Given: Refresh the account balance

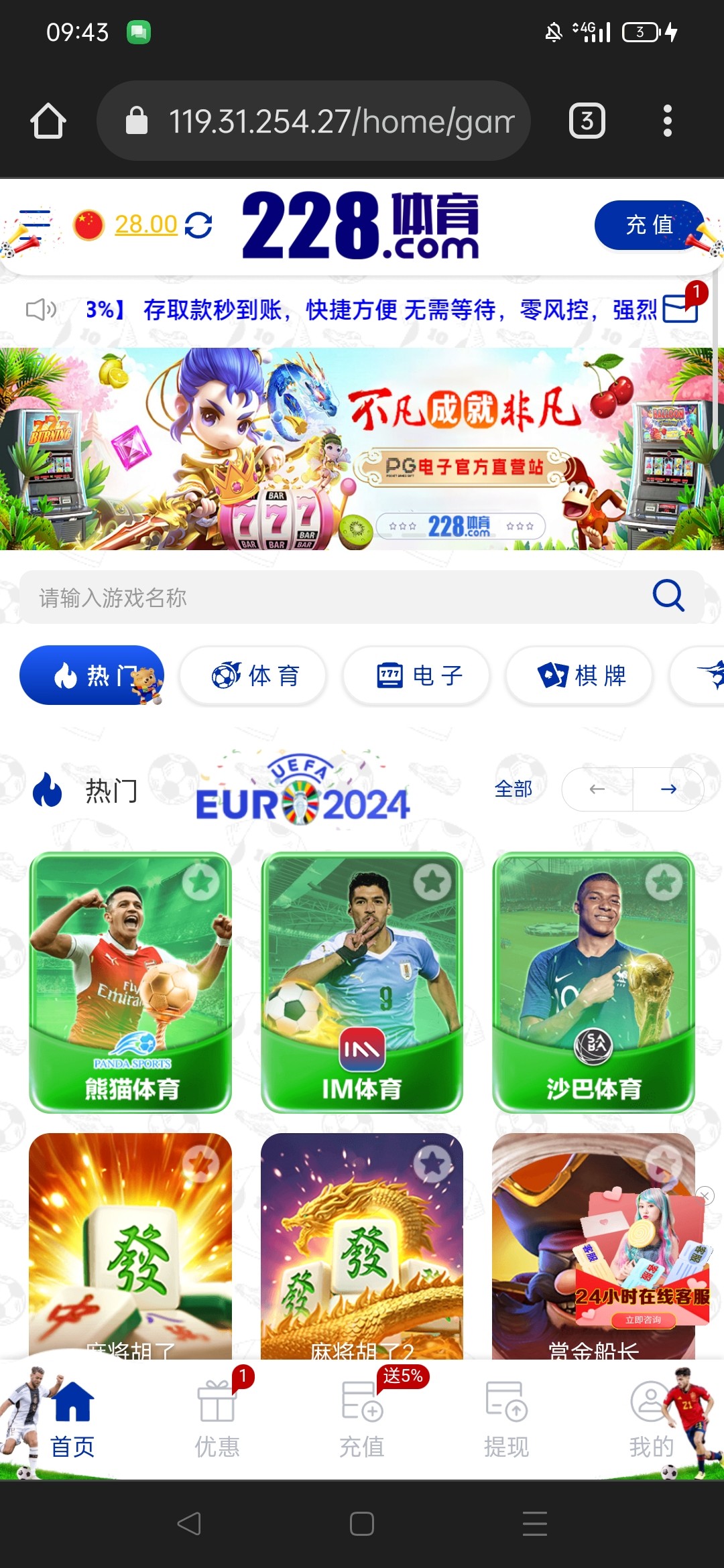Looking at the screenshot, I should 198,225.
